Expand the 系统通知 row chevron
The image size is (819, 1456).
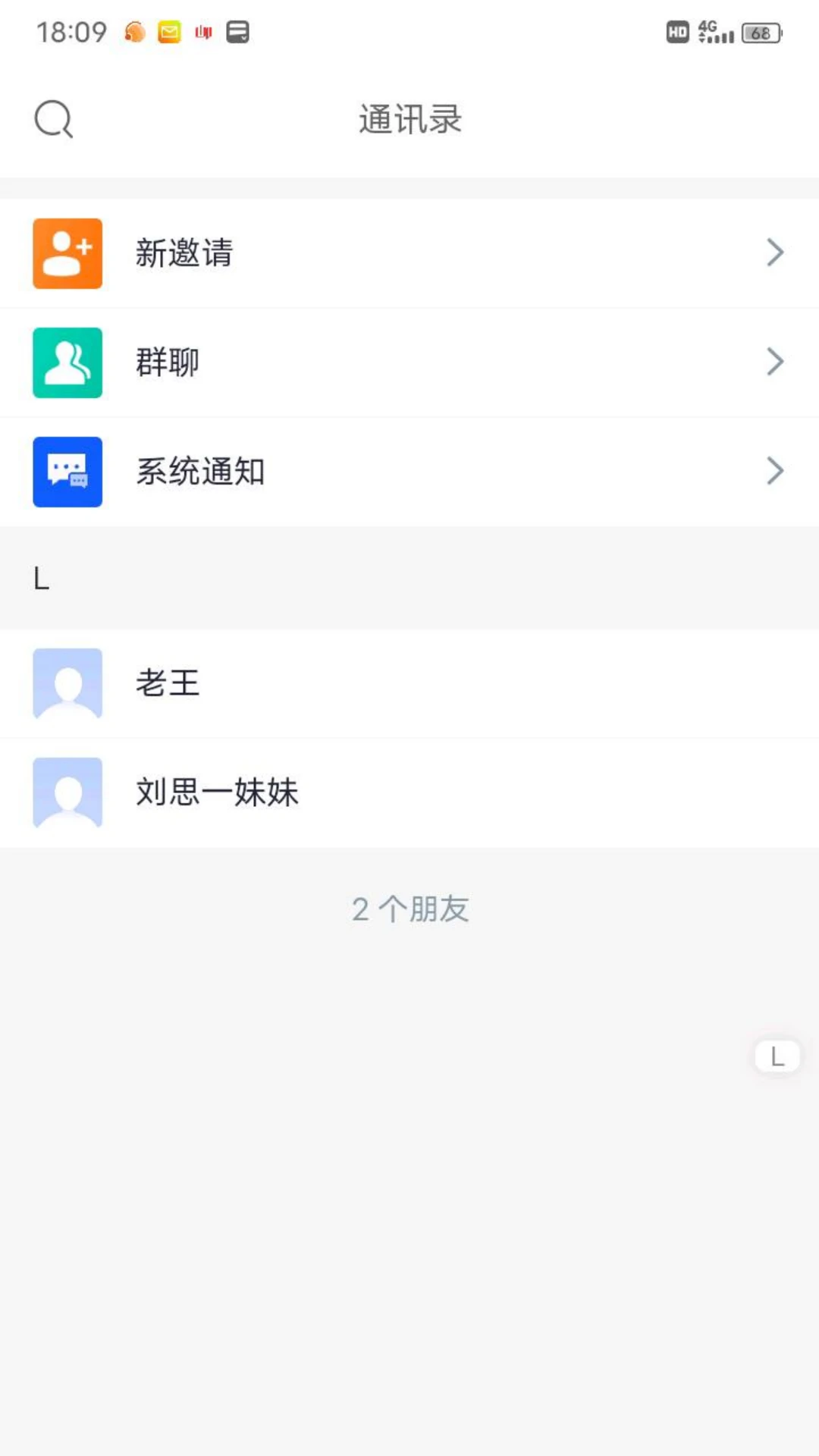coord(775,471)
